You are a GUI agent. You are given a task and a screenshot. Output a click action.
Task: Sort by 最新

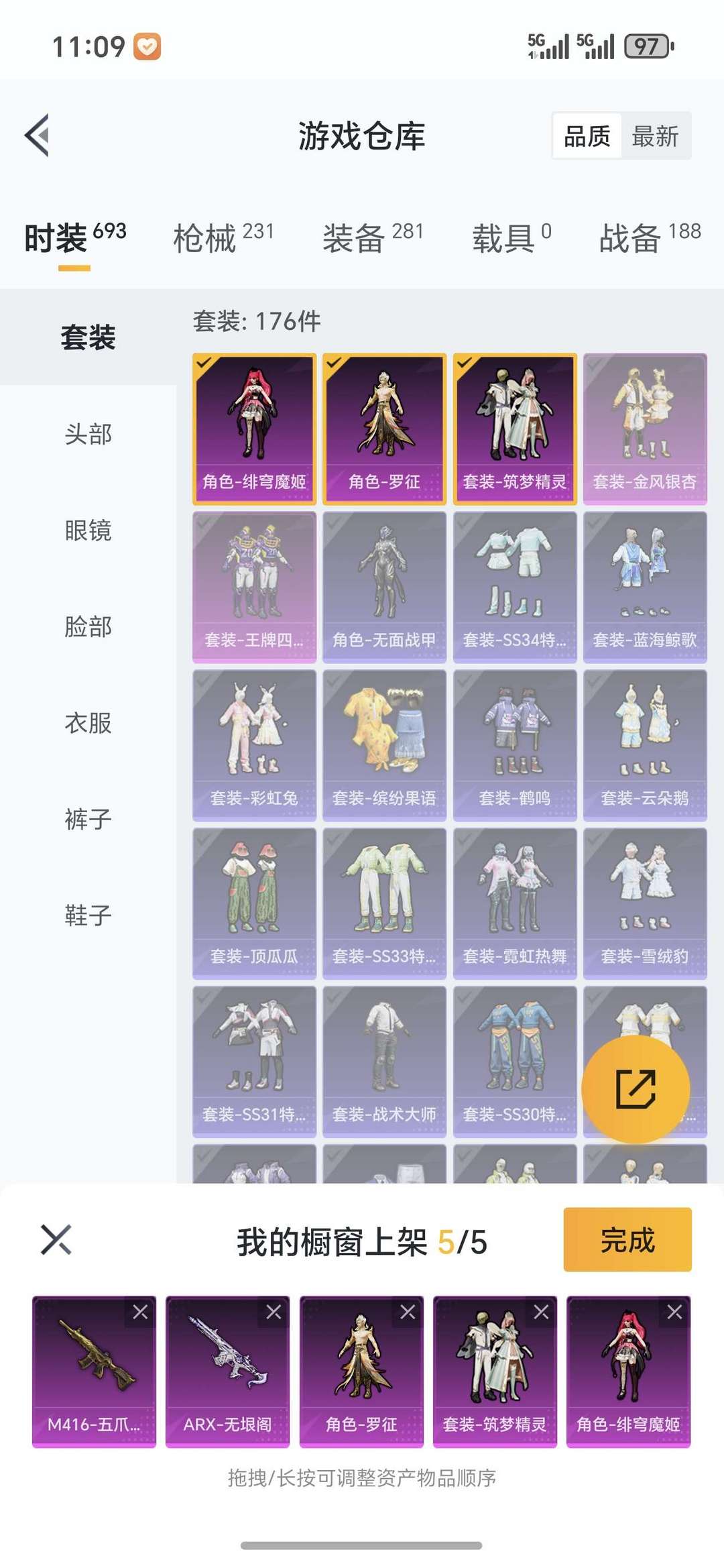[655, 136]
